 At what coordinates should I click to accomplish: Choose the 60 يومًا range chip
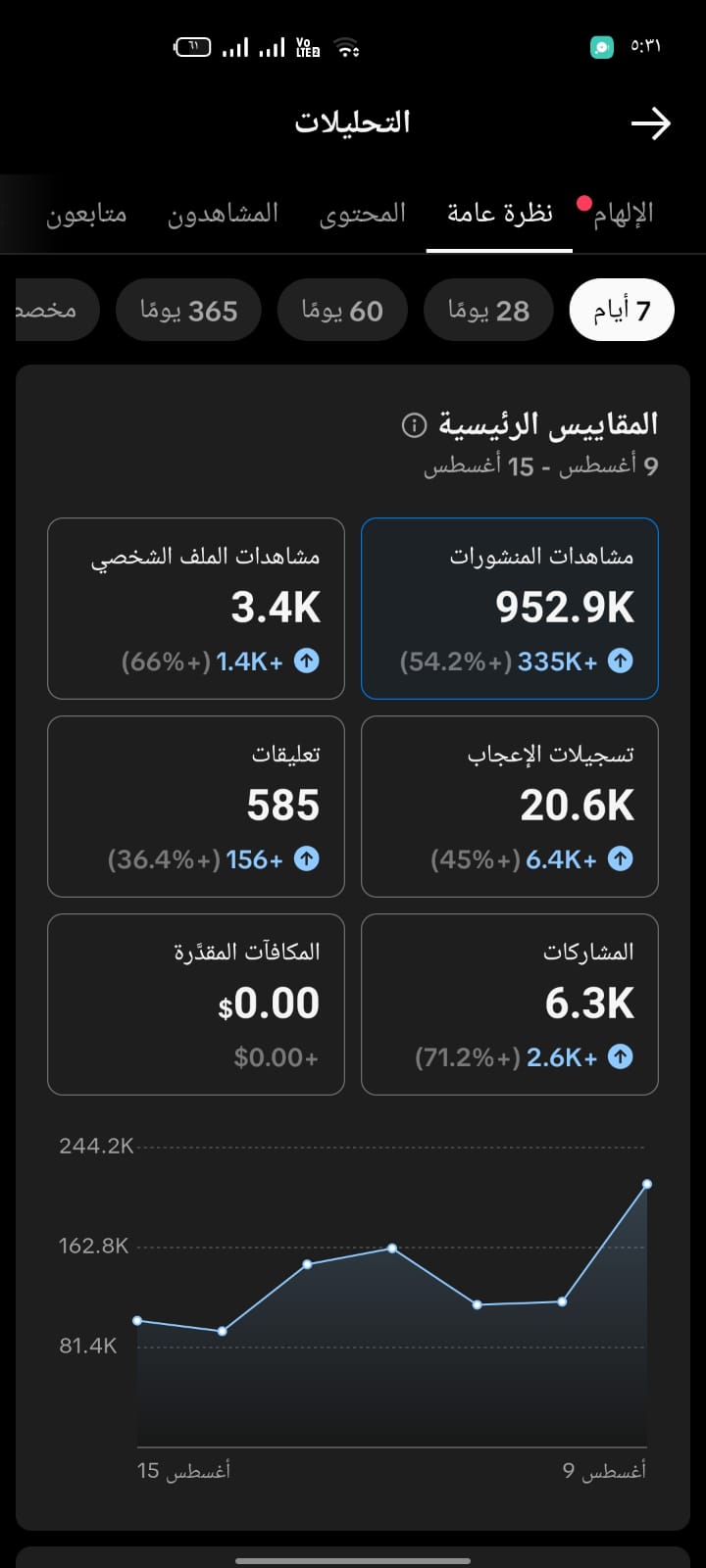point(342,311)
